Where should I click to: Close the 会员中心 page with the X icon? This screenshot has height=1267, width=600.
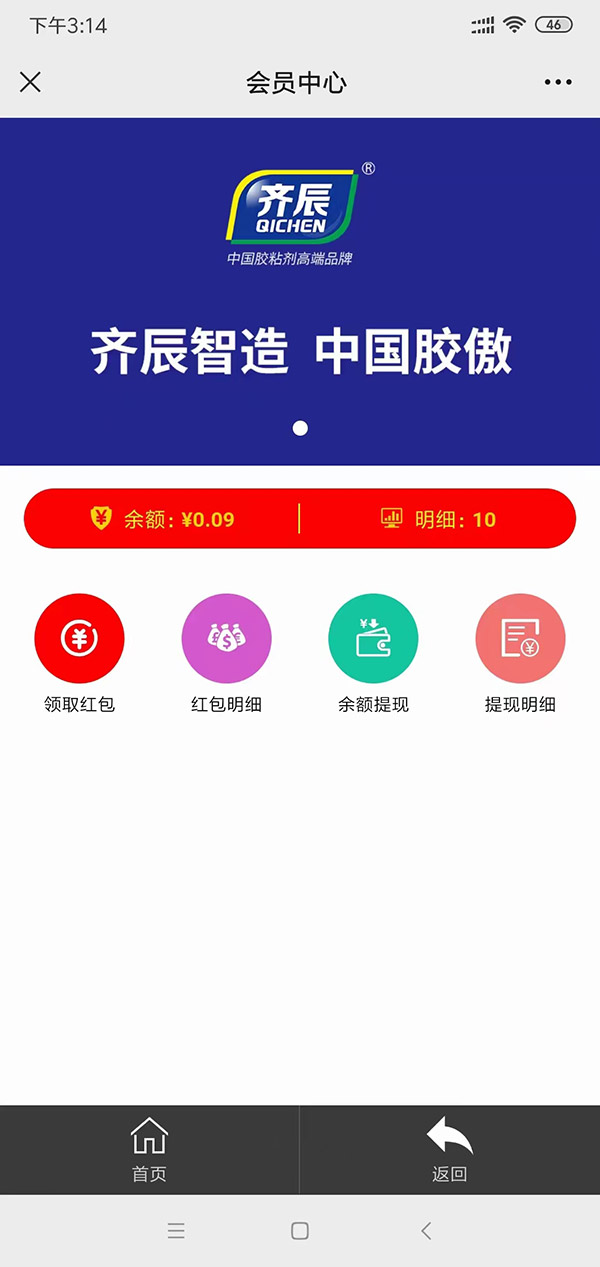(31, 82)
